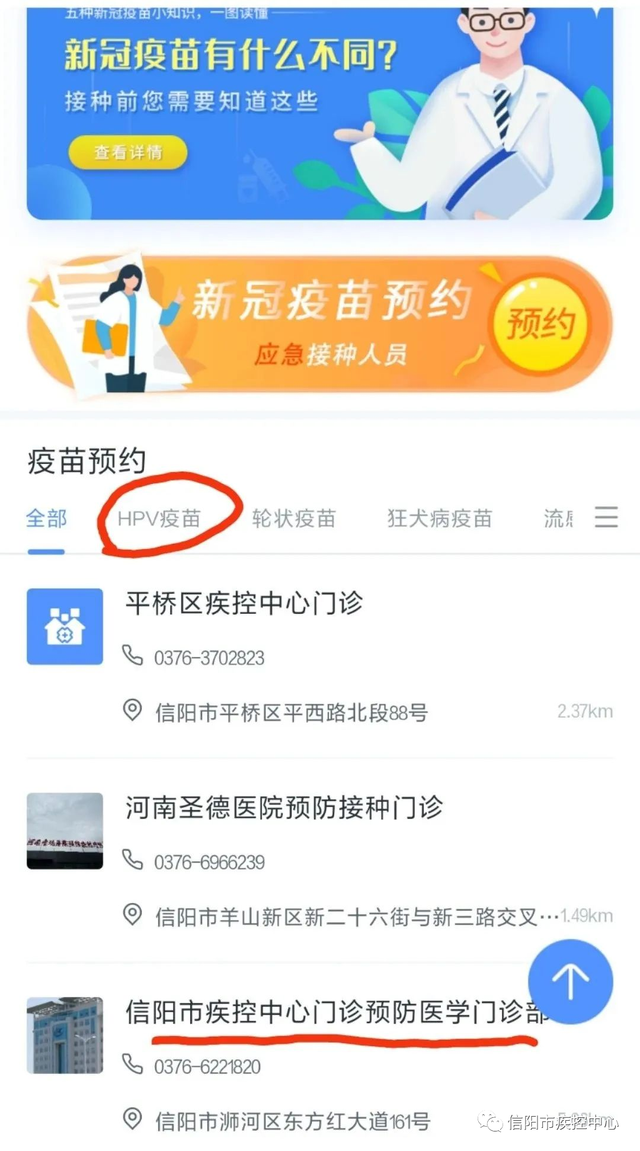This screenshot has width=640, height=1151.
Task: Tap the back-to-top arrow button
Action: point(570,981)
